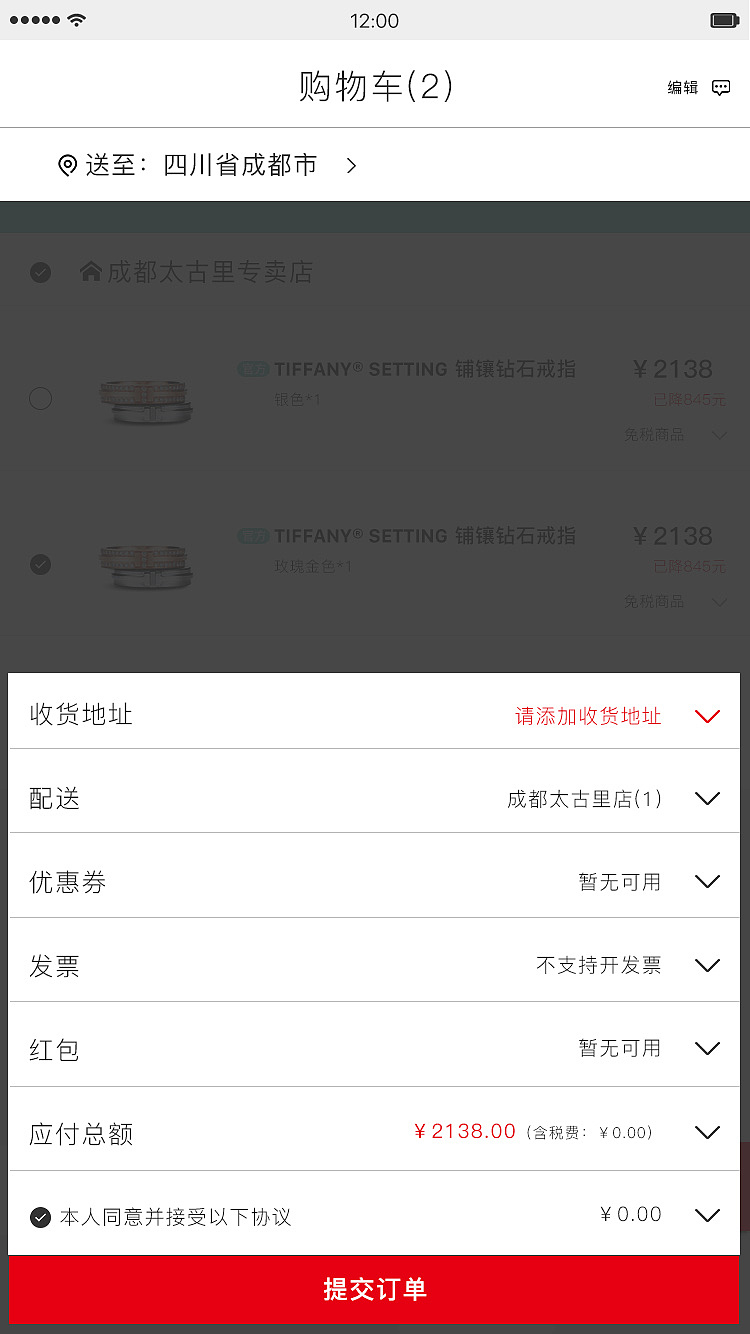Deselect the rose gold 玫瑰金色 ring checkbox
This screenshot has height=1334, width=750.
click(40, 564)
